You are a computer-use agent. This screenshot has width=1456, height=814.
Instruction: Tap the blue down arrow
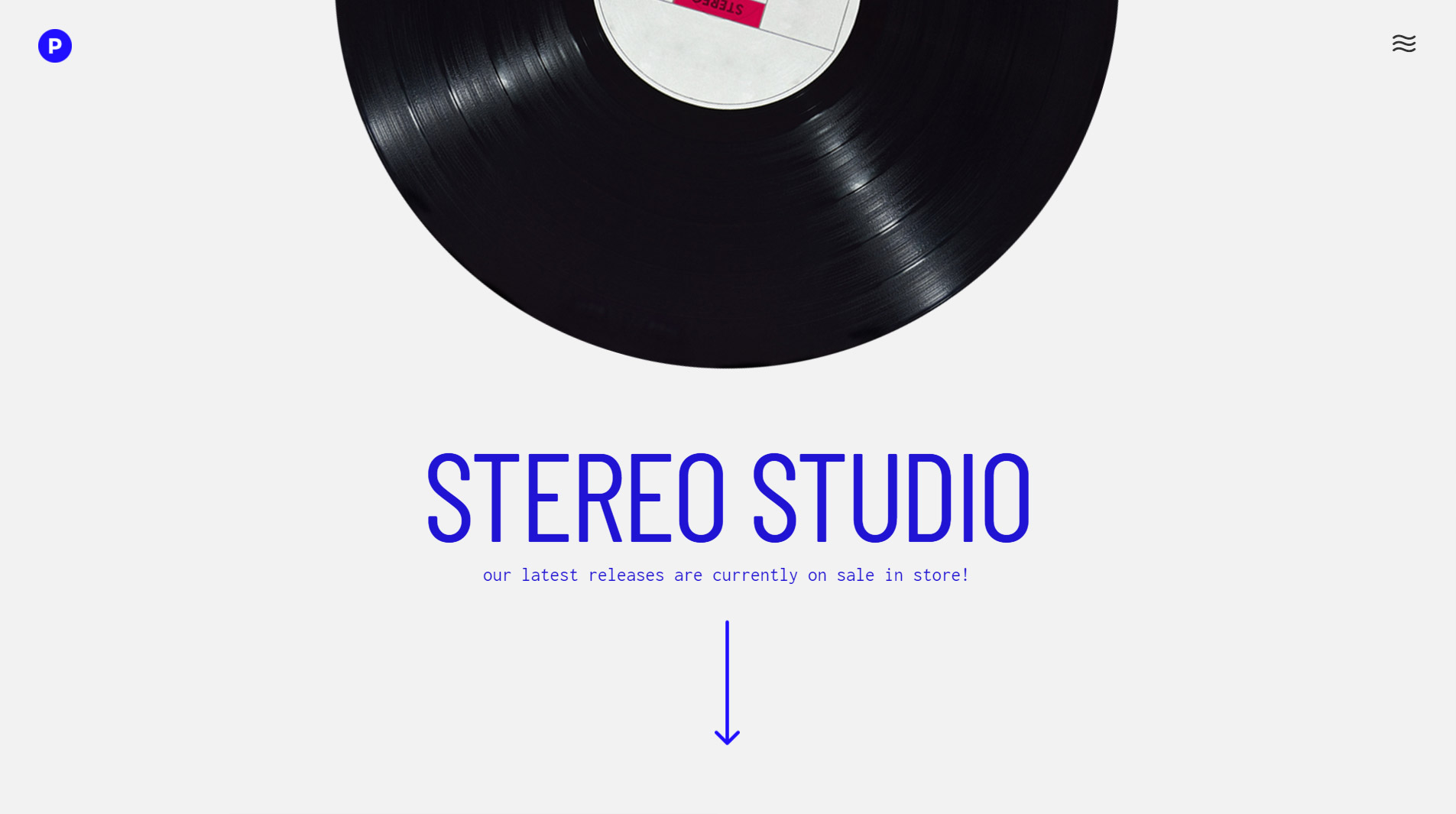pos(727,683)
